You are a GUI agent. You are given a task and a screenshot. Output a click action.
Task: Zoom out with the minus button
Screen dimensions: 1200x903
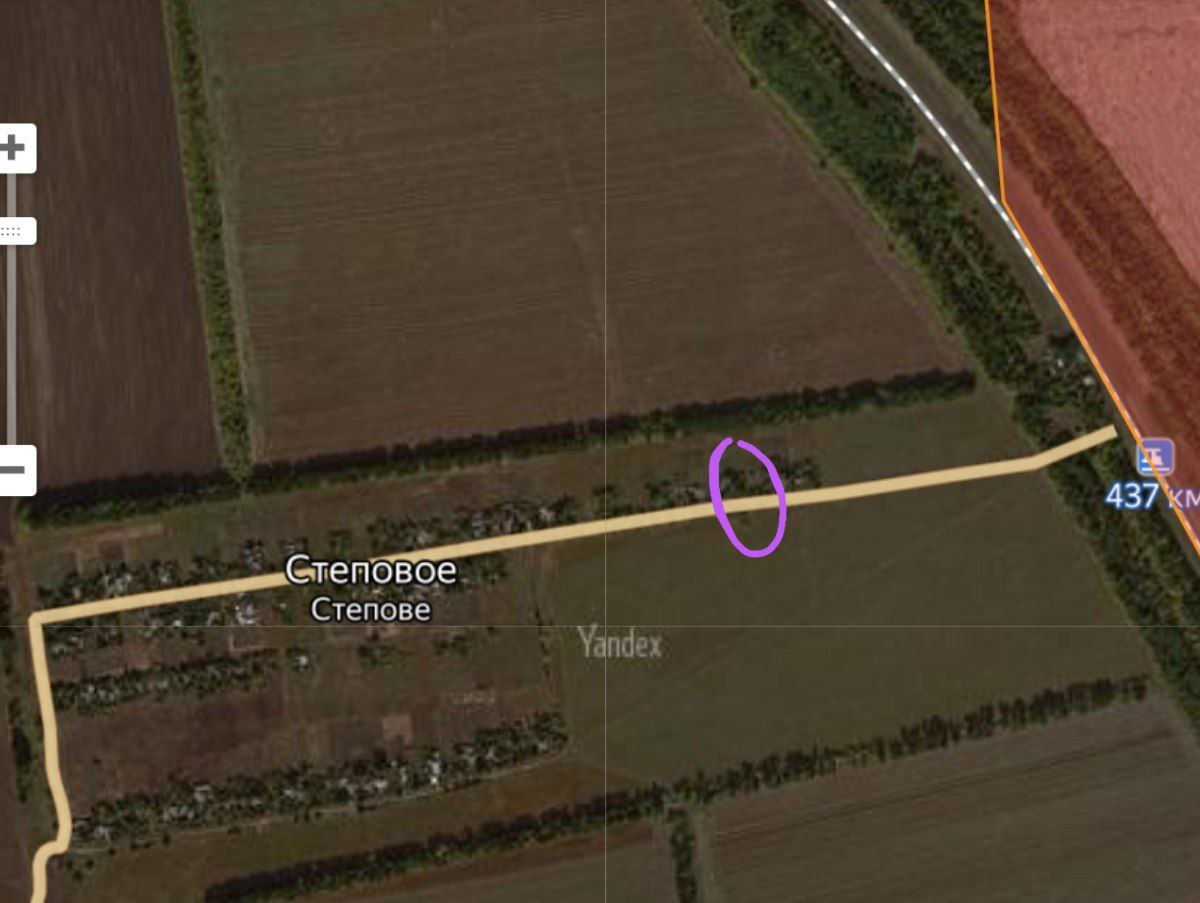(x=14, y=470)
